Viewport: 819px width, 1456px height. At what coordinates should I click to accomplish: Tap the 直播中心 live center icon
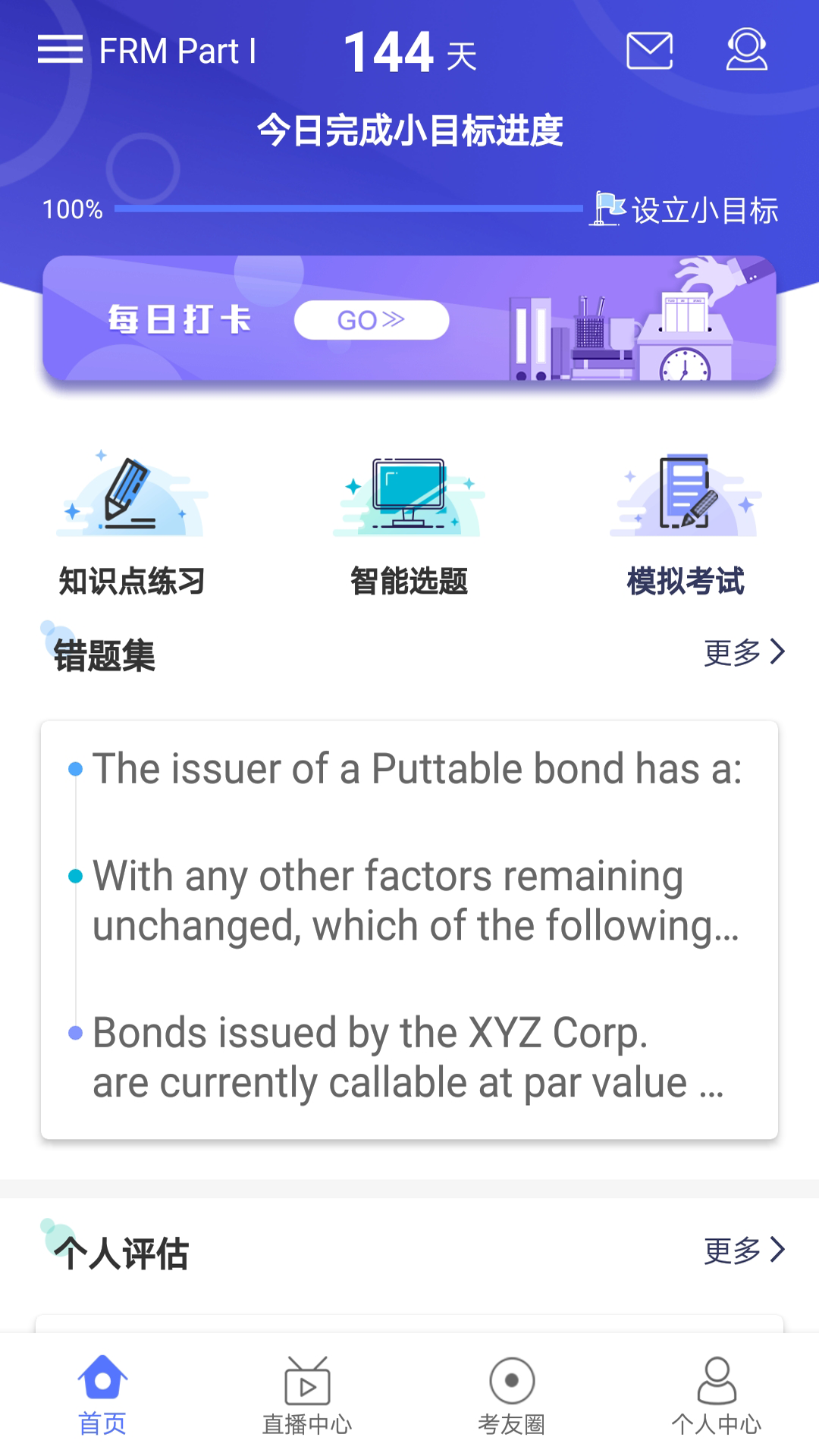pos(306,1399)
